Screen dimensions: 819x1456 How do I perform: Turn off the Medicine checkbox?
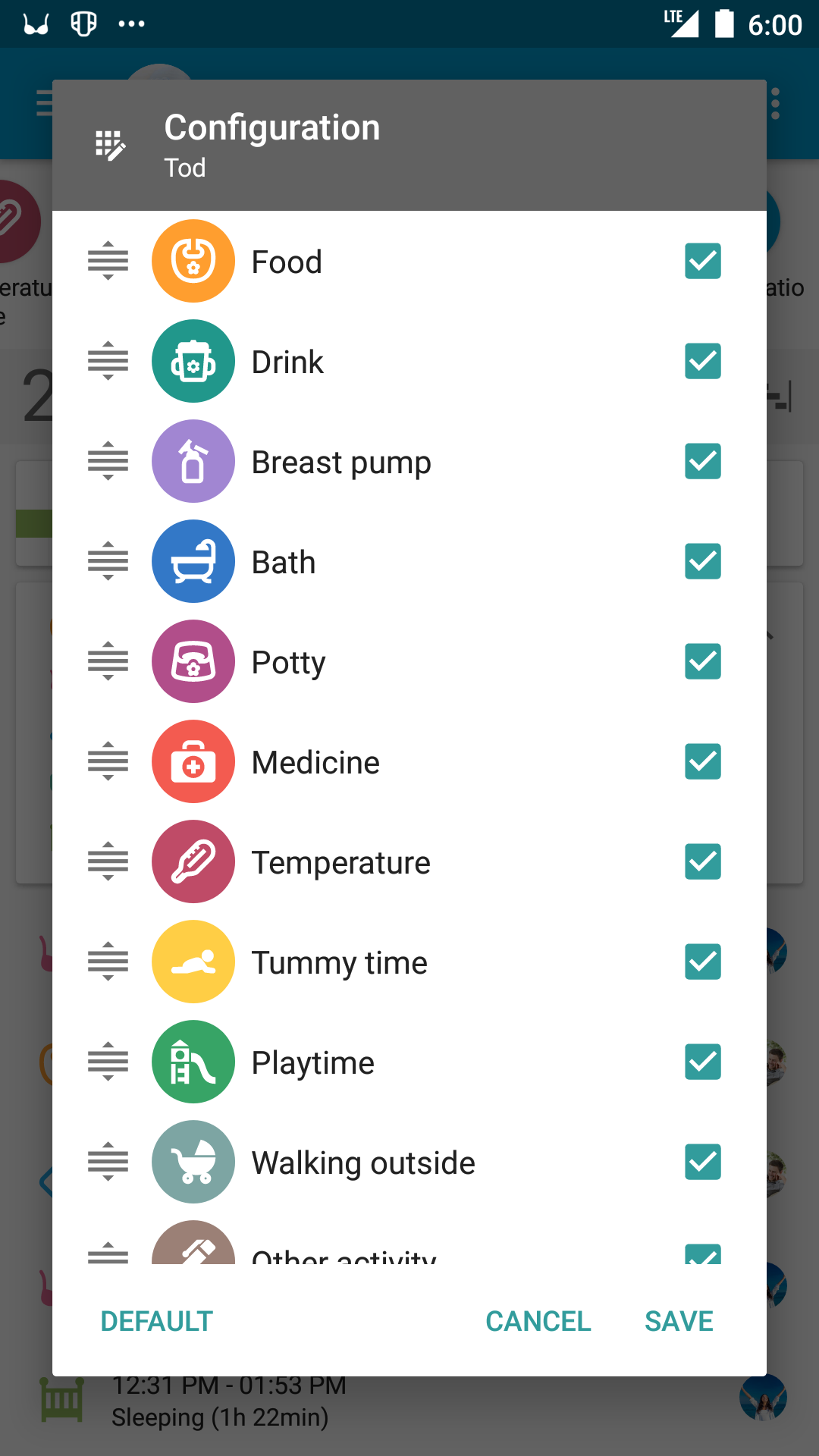702,761
